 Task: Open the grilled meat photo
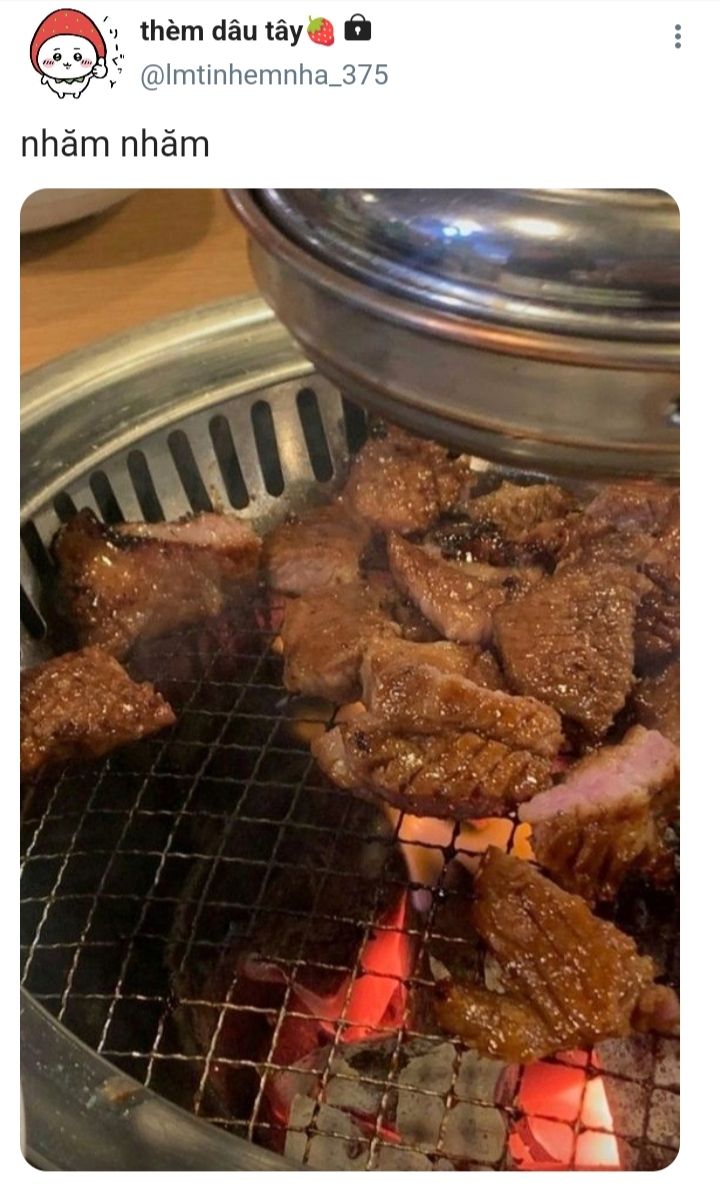click(350, 680)
